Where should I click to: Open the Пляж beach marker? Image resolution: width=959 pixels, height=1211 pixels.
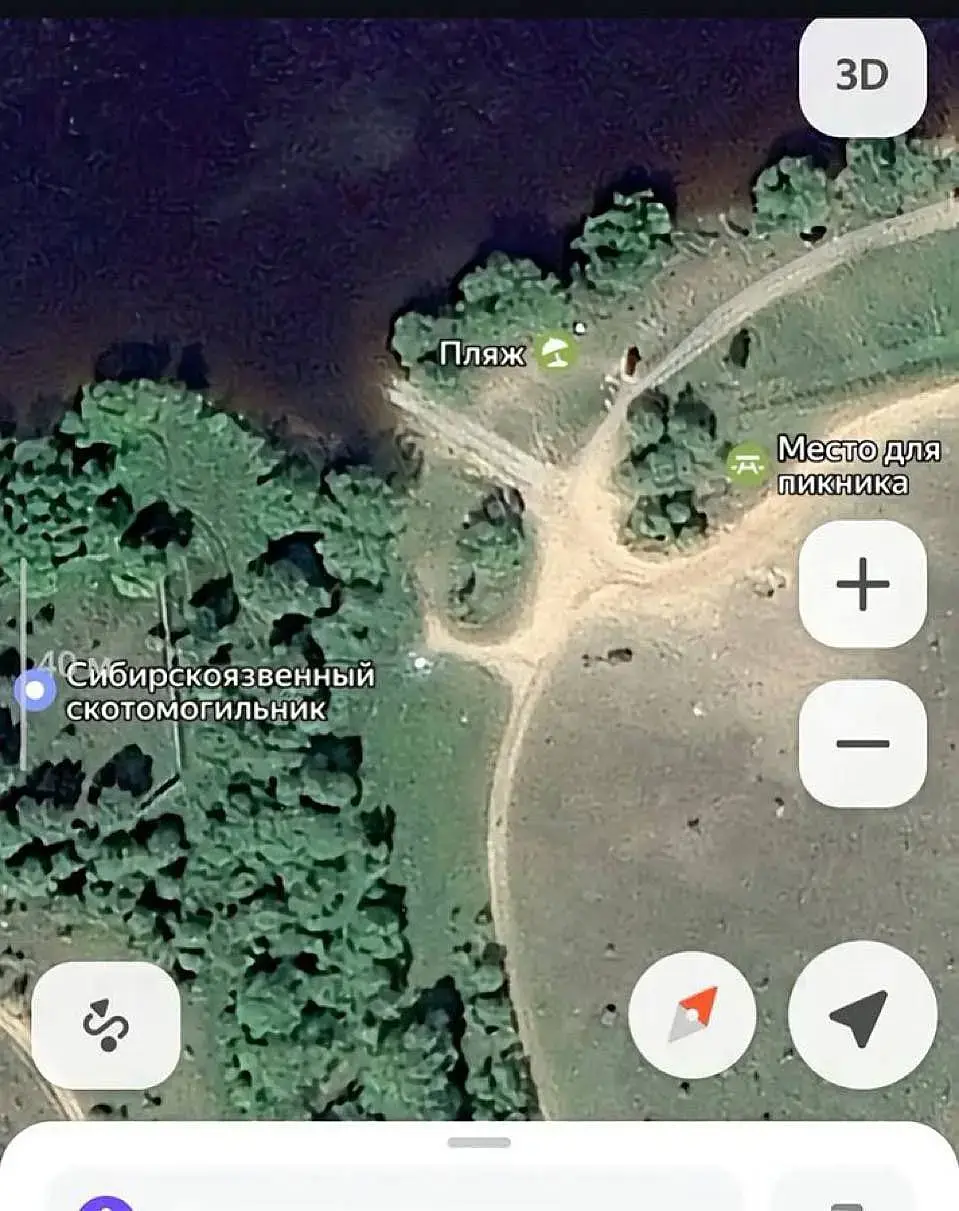tap(555, 352)
